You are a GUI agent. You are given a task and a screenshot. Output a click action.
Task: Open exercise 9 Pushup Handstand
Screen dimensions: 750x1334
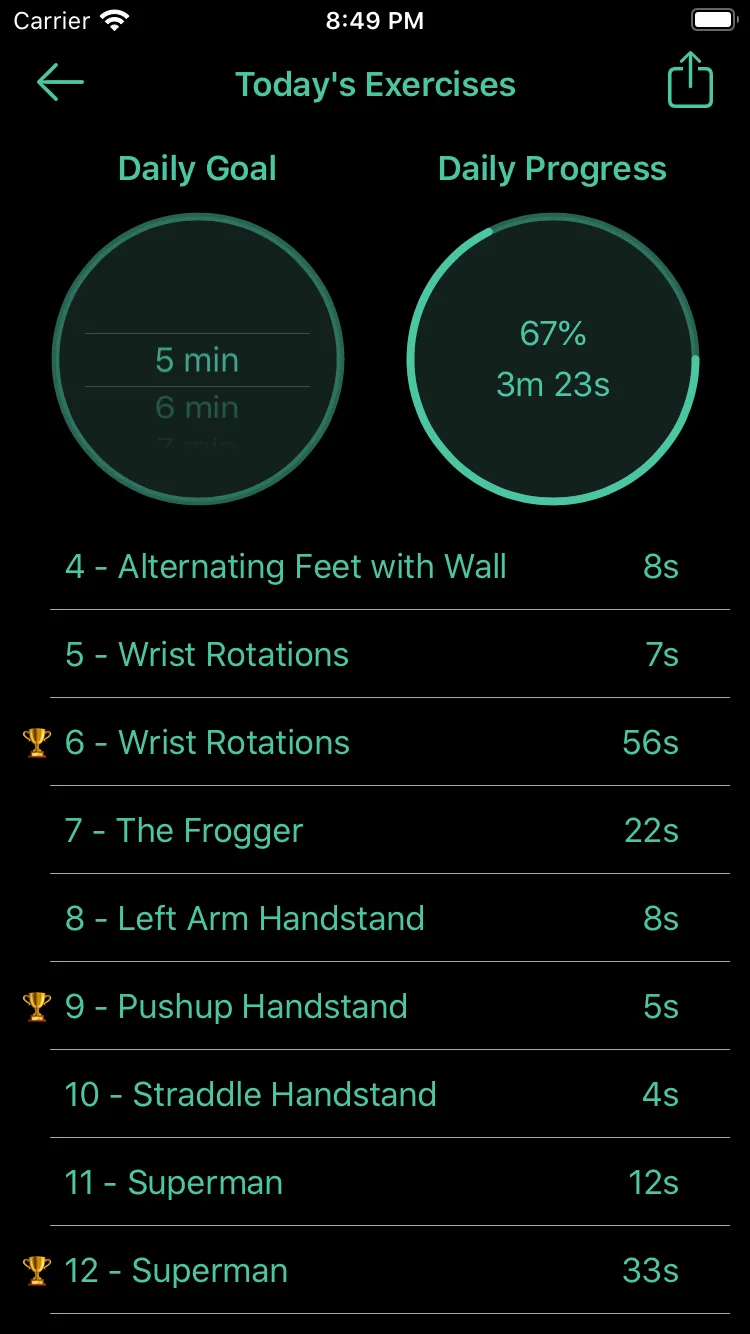[x=375, y=1006]
